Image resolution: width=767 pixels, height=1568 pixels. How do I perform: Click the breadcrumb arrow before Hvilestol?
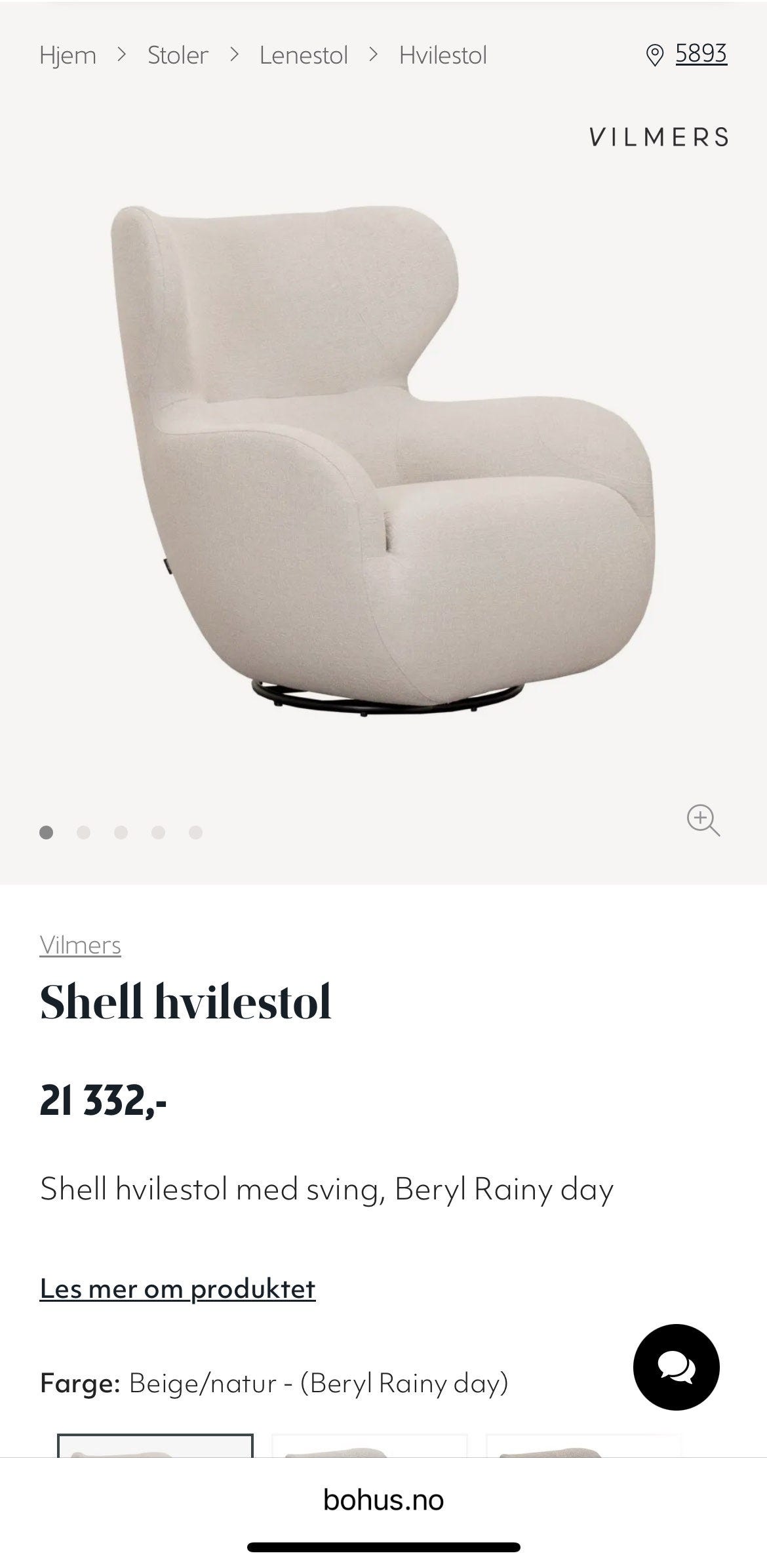372,55
